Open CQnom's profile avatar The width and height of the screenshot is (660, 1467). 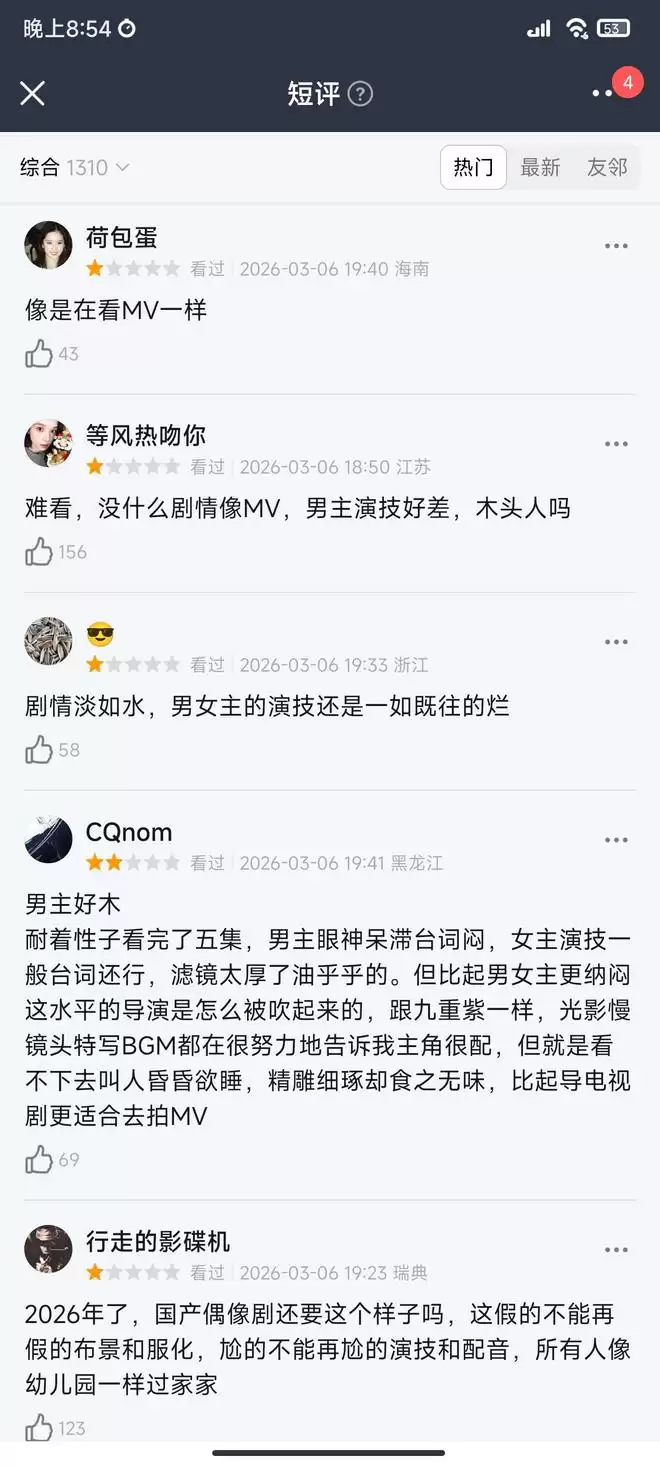pos(48,839)
